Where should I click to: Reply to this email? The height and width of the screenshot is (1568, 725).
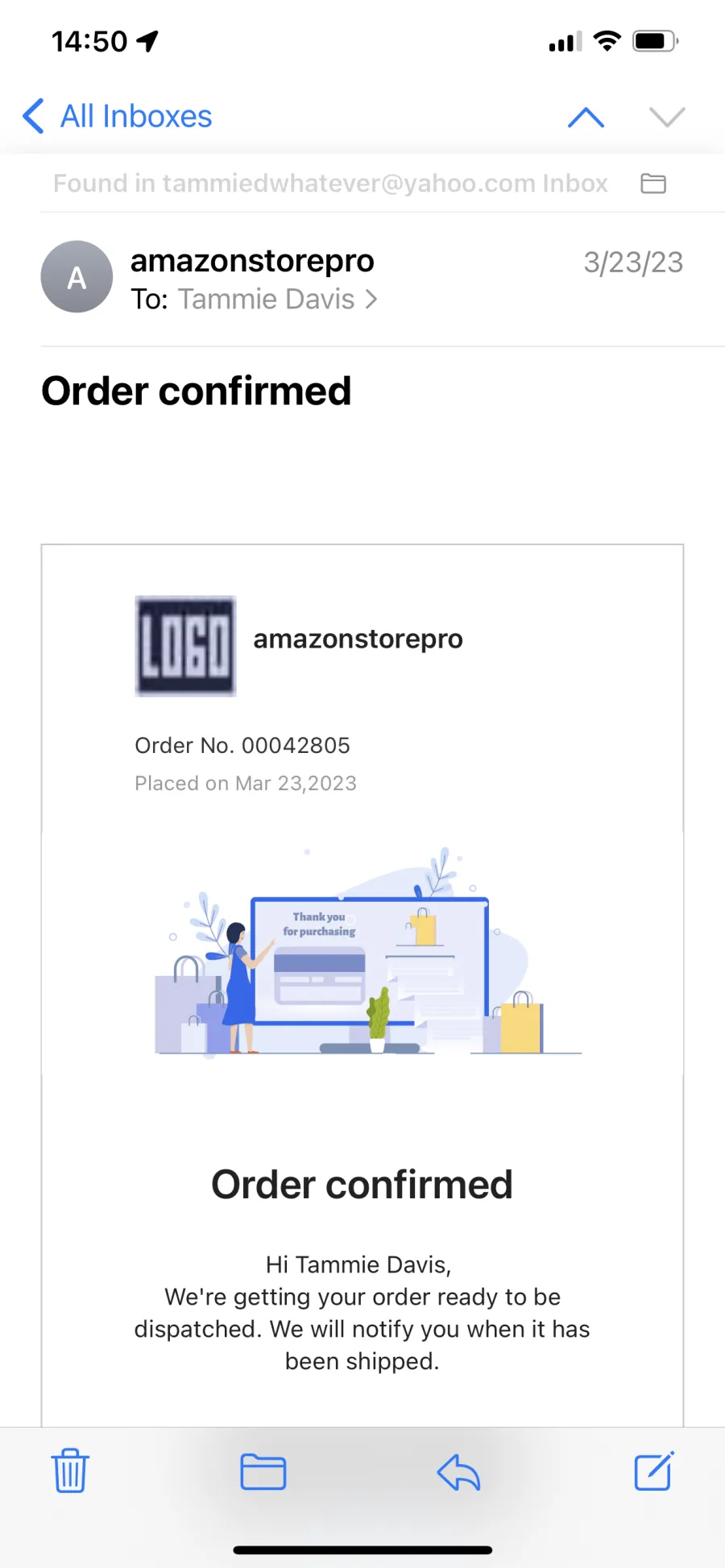(458, 1471)
